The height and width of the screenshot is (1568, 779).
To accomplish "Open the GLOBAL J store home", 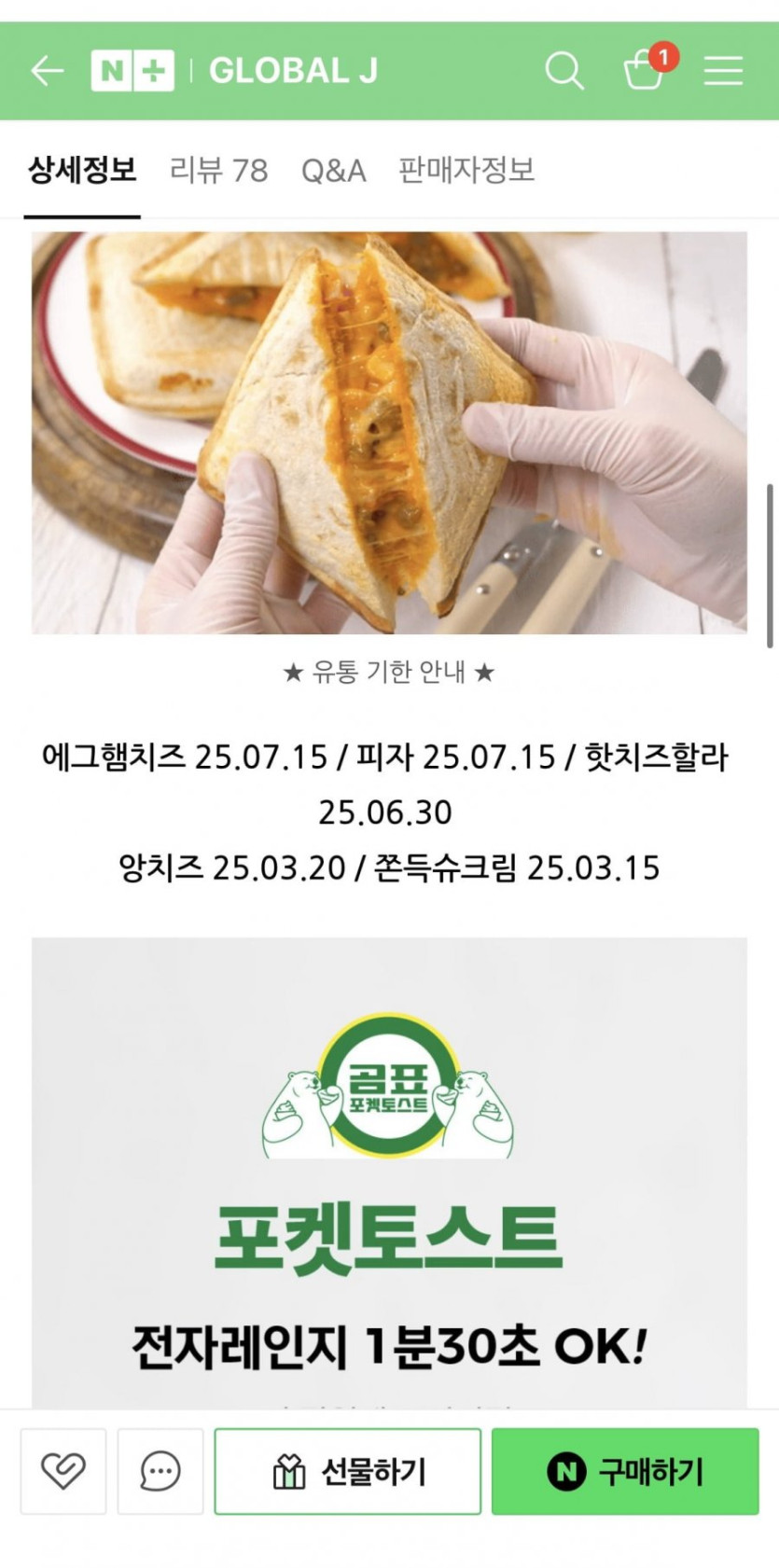I will [x=293, y=71].
